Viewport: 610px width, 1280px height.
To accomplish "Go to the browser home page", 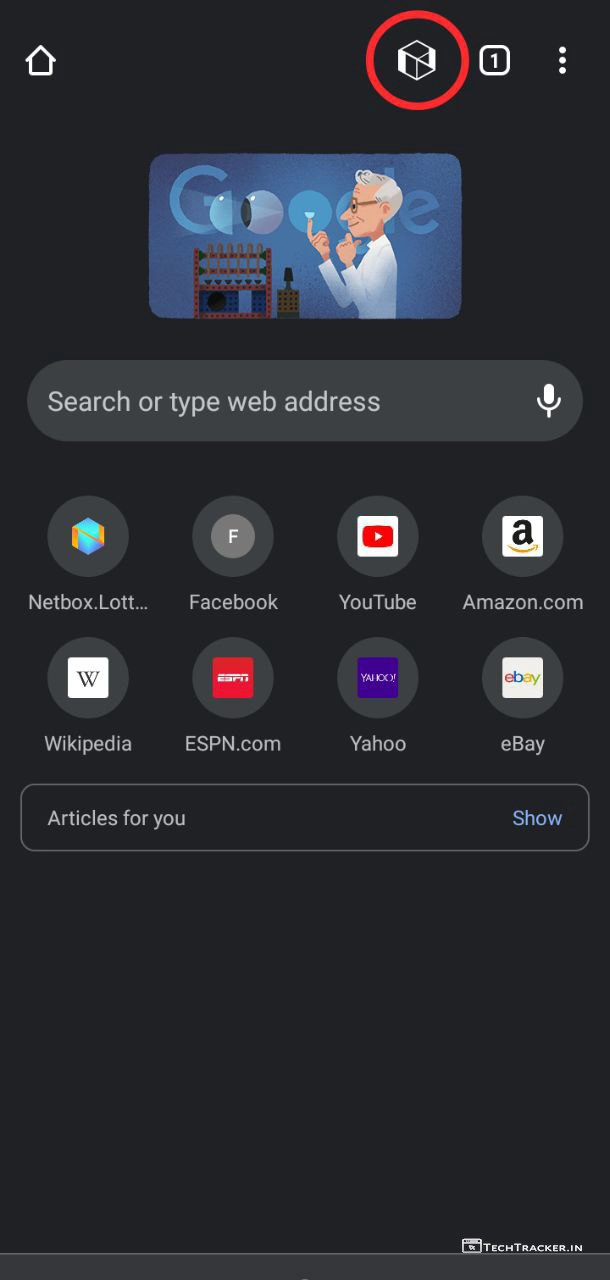I will (40, 61).
